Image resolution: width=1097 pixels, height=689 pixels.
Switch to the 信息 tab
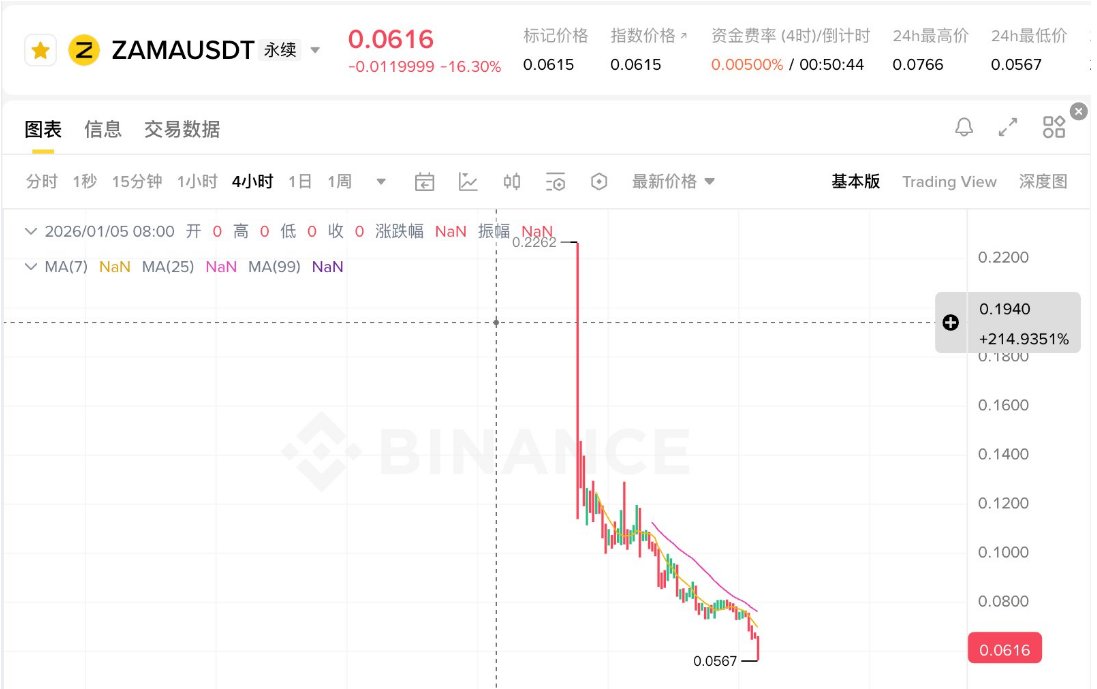103,129
